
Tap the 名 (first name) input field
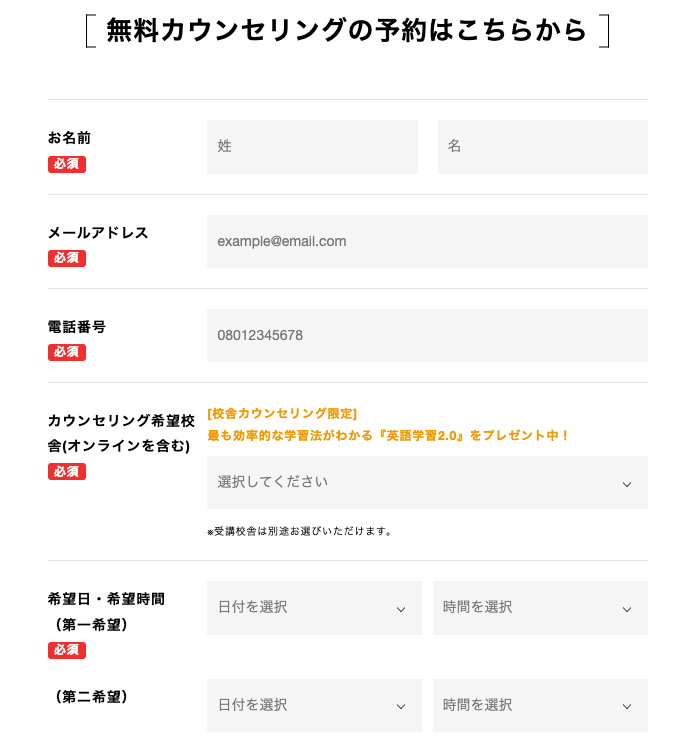click(543, 147)
